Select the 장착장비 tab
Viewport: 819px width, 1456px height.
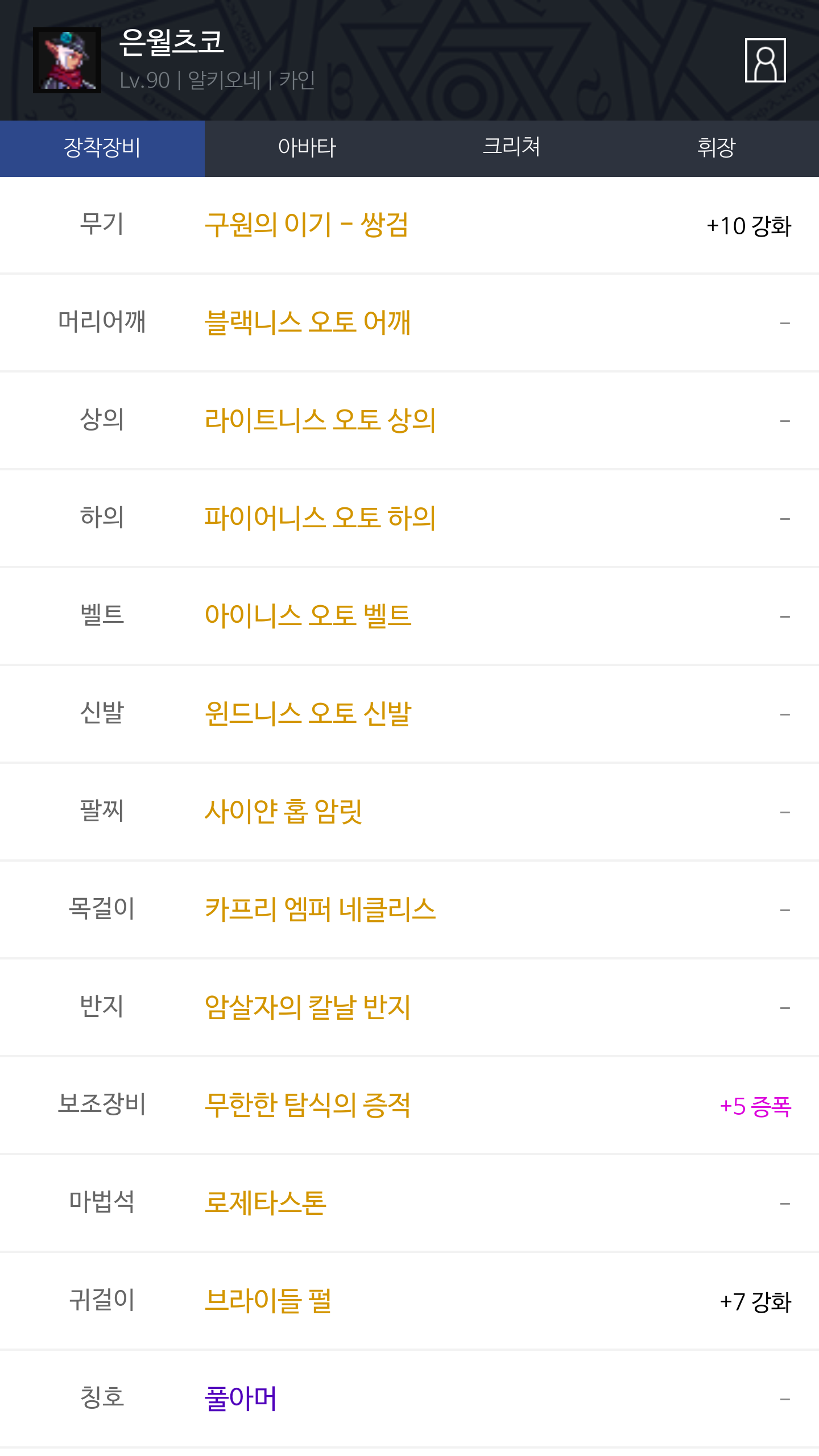tap(102, 148)
